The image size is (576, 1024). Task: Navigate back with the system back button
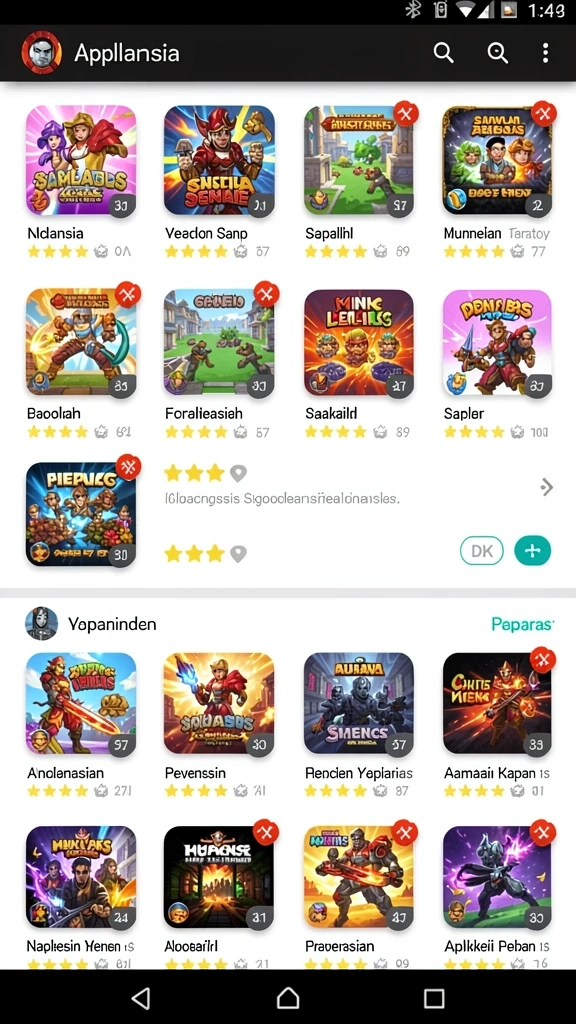141,997
